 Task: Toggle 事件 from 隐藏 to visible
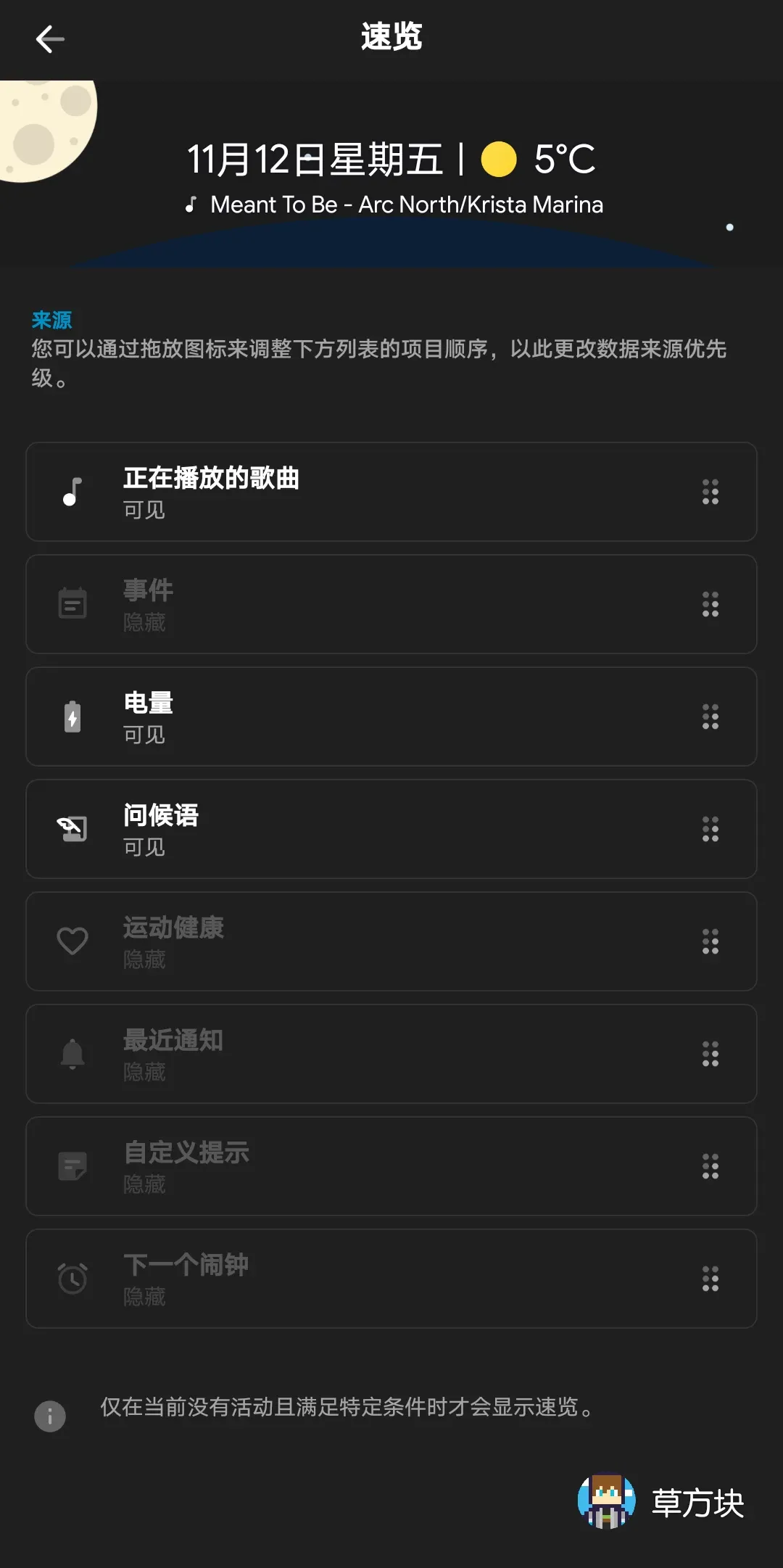coord(391,604)
